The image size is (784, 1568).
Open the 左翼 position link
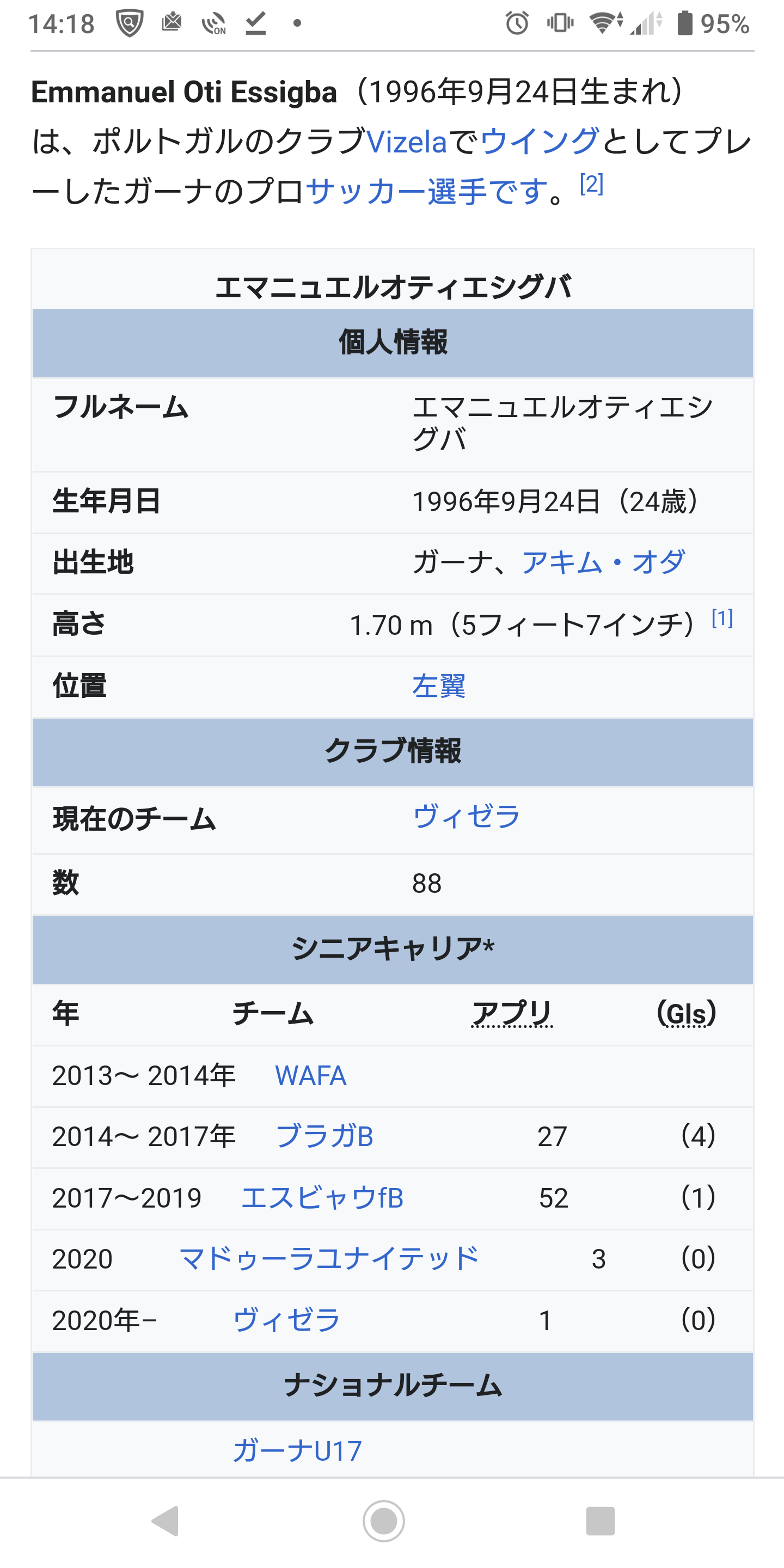(439, 686)
